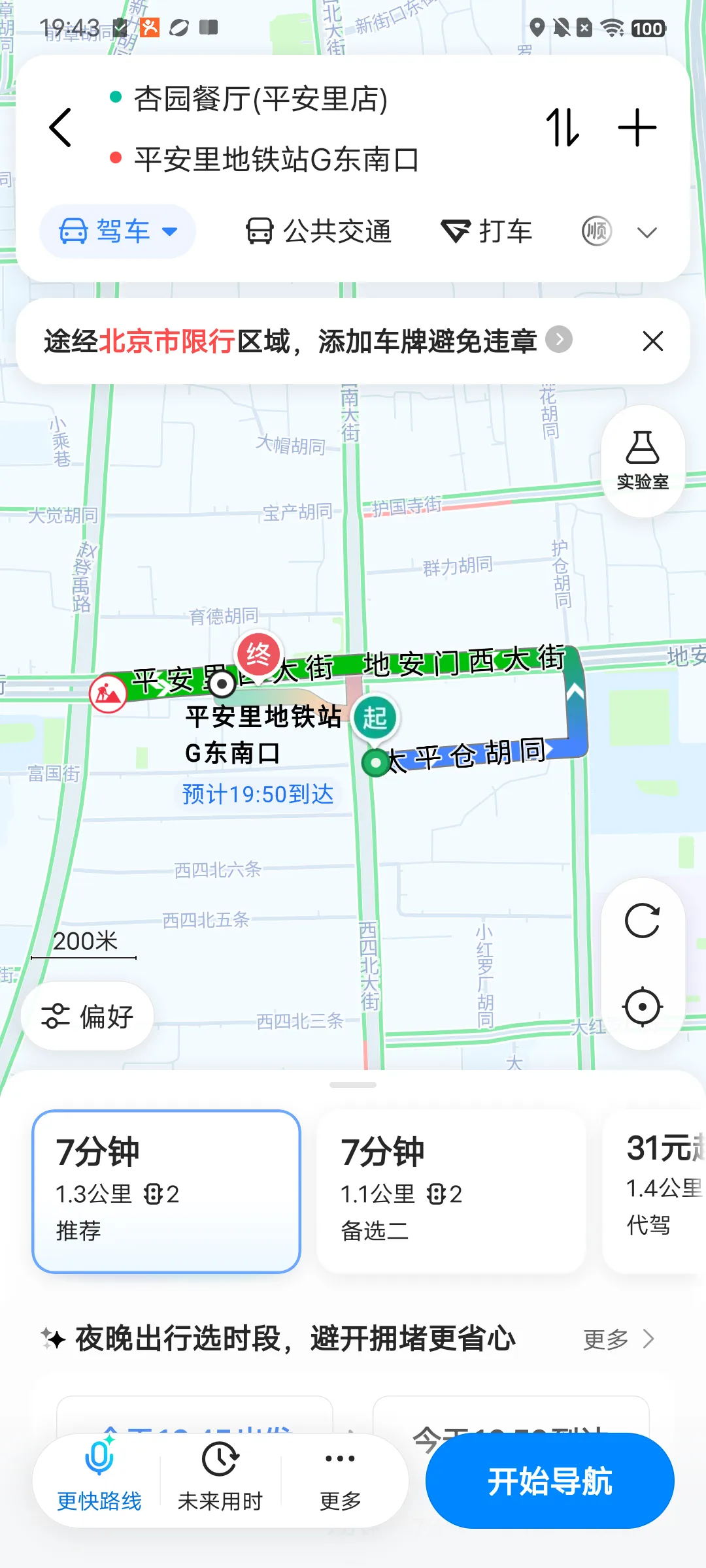Screen dimensions: 706x1568
Task: Center the map on my location
Action: (x=643, y=1007)
